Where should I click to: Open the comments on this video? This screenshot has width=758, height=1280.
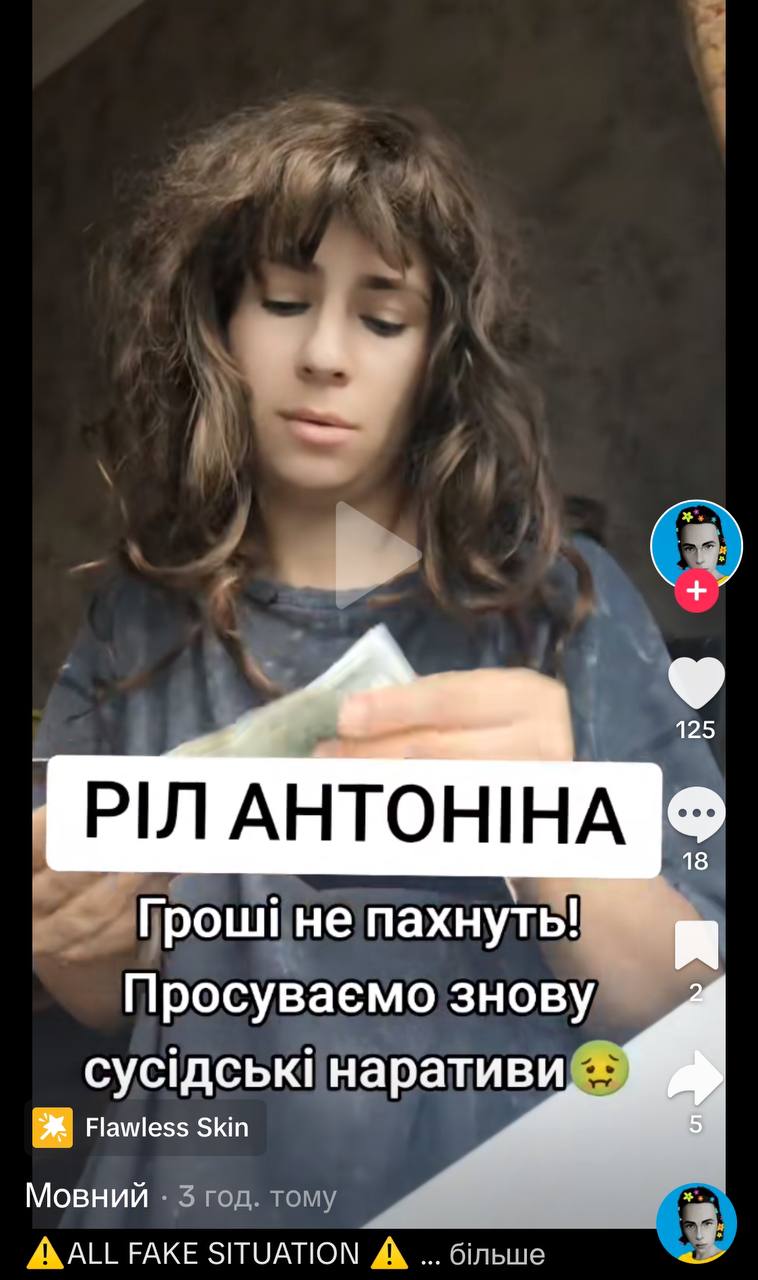click(x=696, y=814)
